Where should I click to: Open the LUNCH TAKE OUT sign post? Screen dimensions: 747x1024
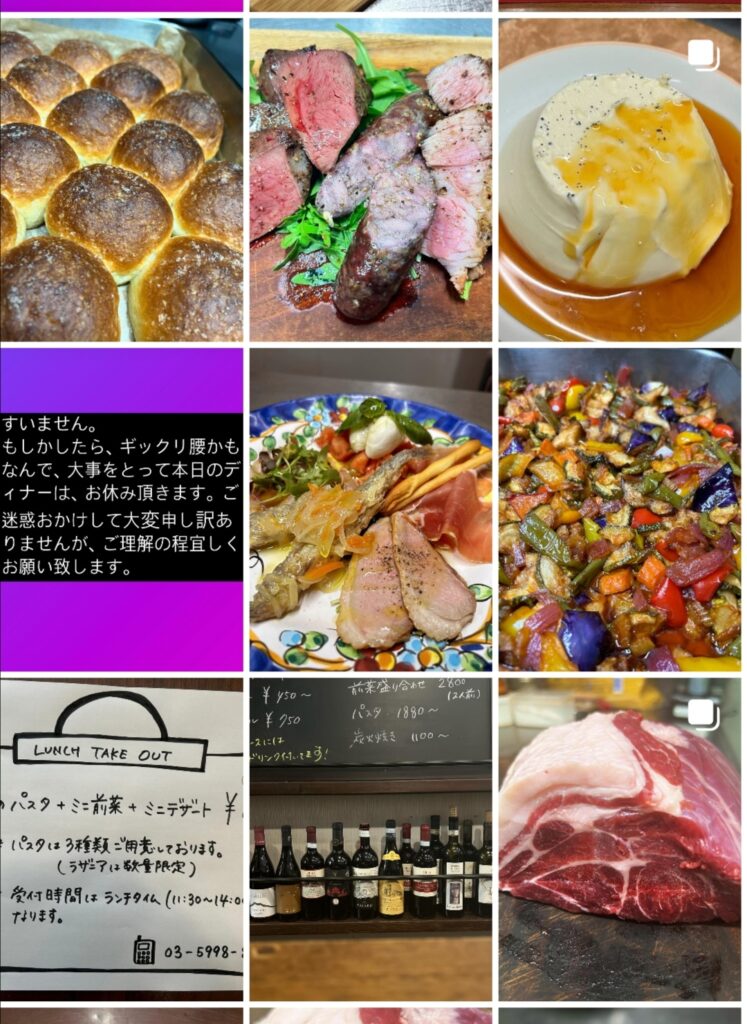[120, 840]
